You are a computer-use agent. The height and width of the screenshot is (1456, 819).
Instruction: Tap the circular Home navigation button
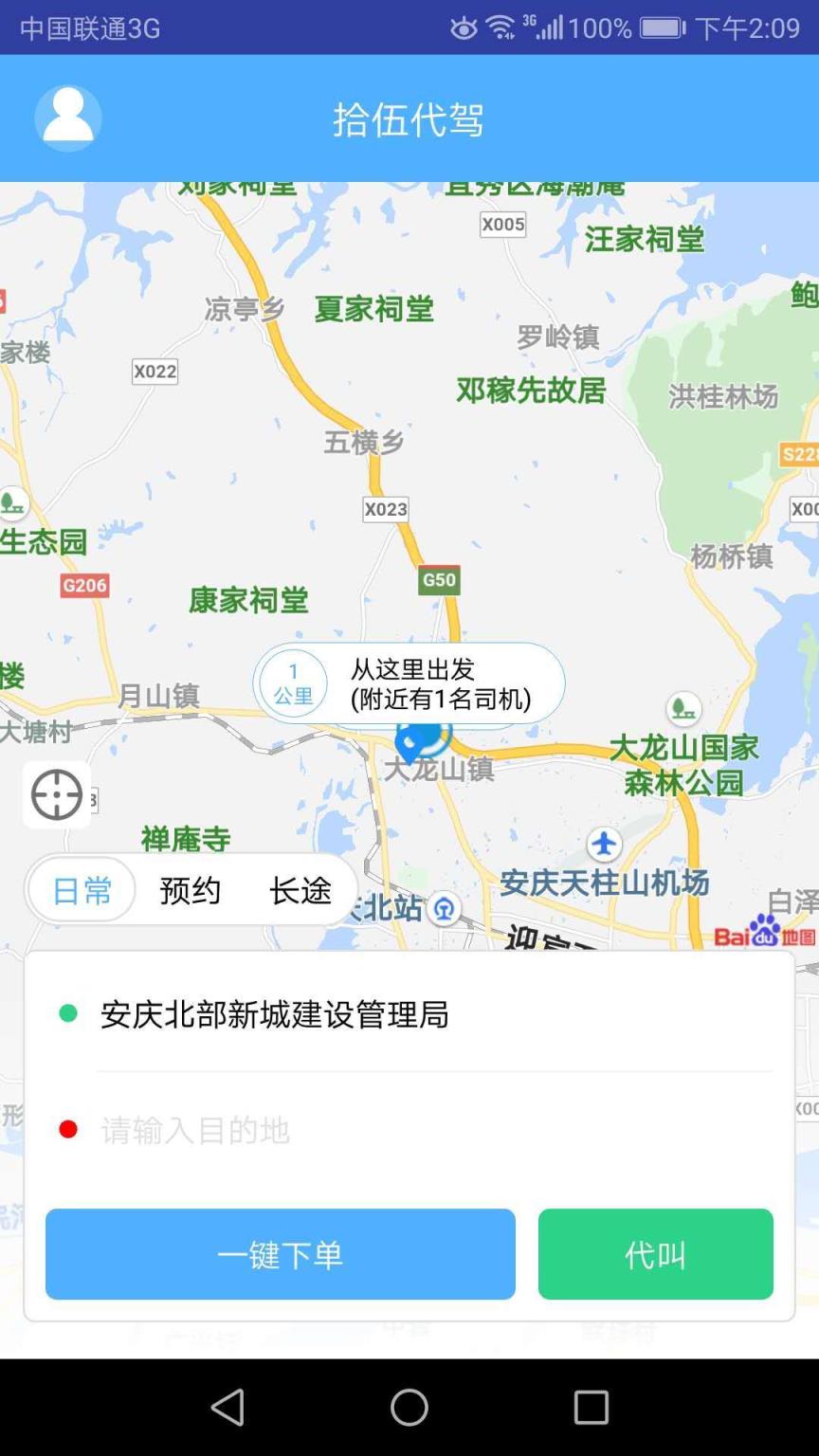click(x=409, y=1409)
